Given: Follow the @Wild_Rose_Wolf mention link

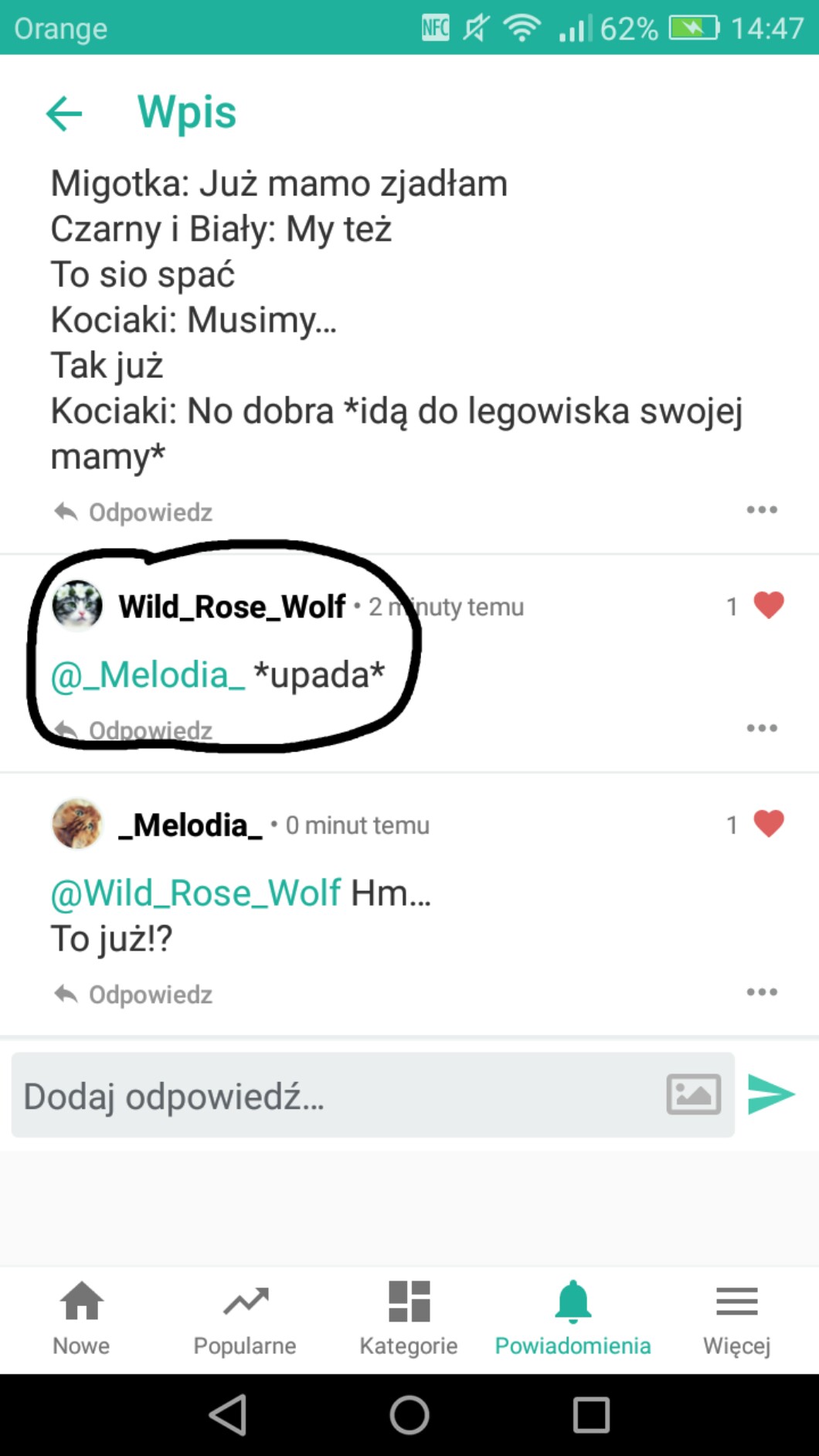Looking at the screenshot, I should click(x=195, y=893).
